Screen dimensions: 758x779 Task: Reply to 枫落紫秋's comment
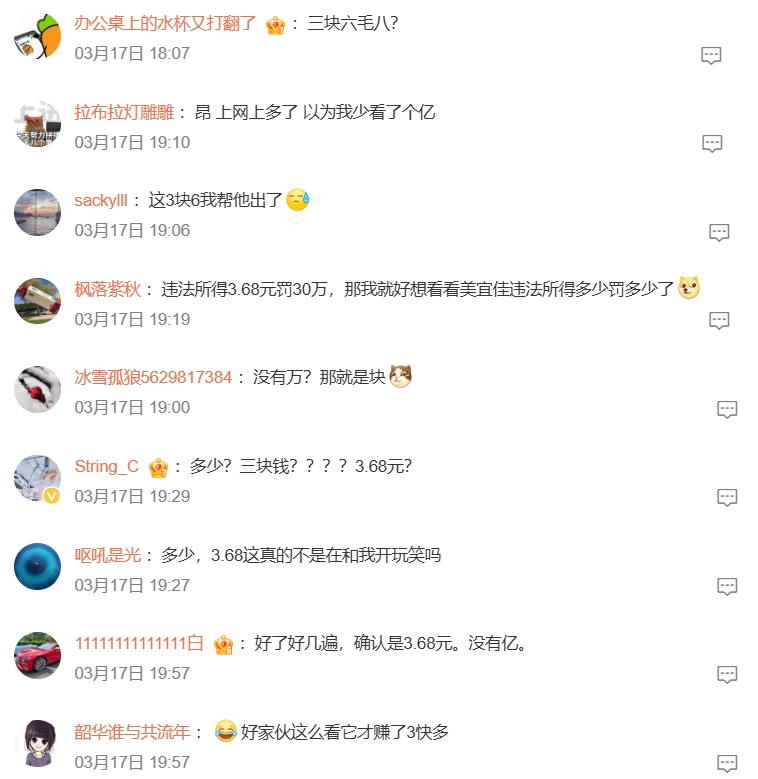(x=719, y=321)
